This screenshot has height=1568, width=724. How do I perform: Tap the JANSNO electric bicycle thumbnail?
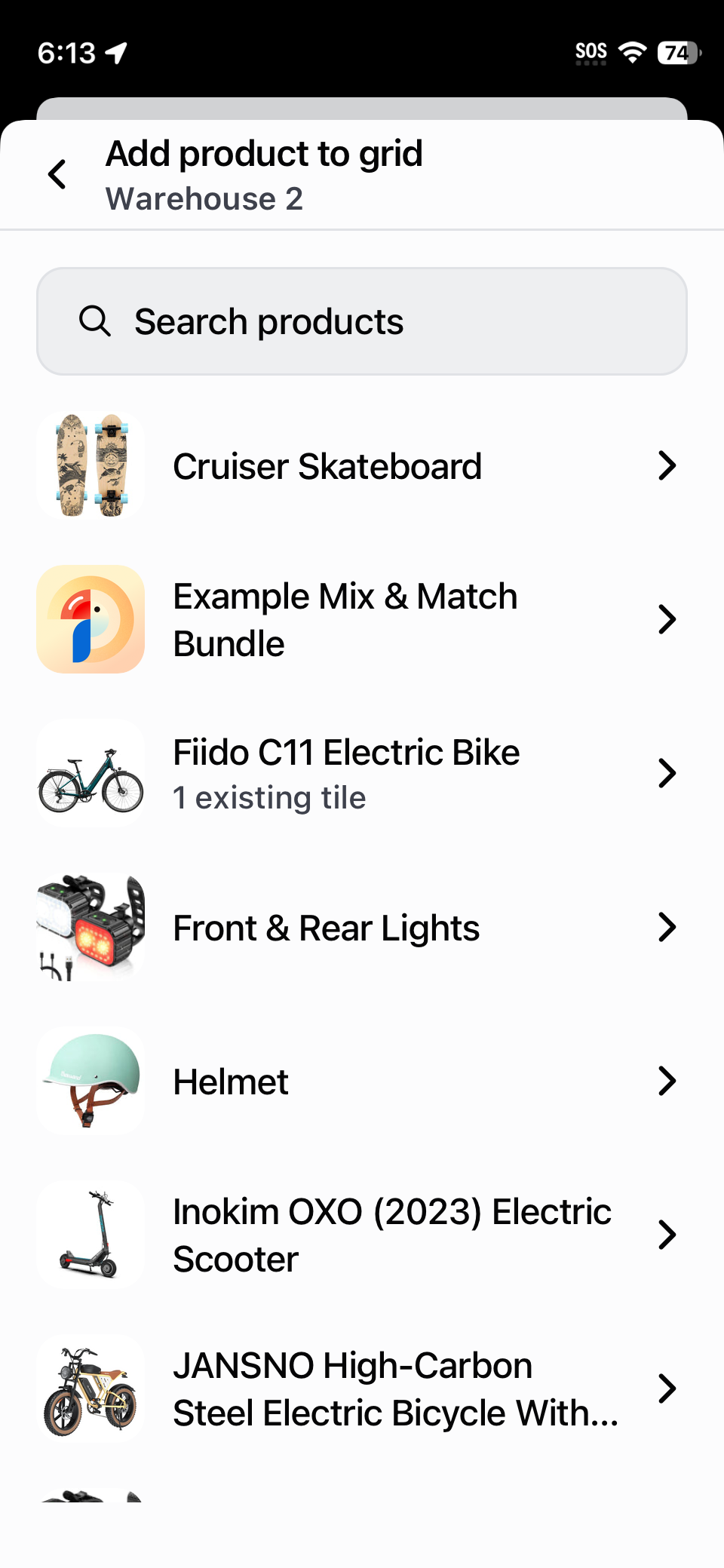90,1388
